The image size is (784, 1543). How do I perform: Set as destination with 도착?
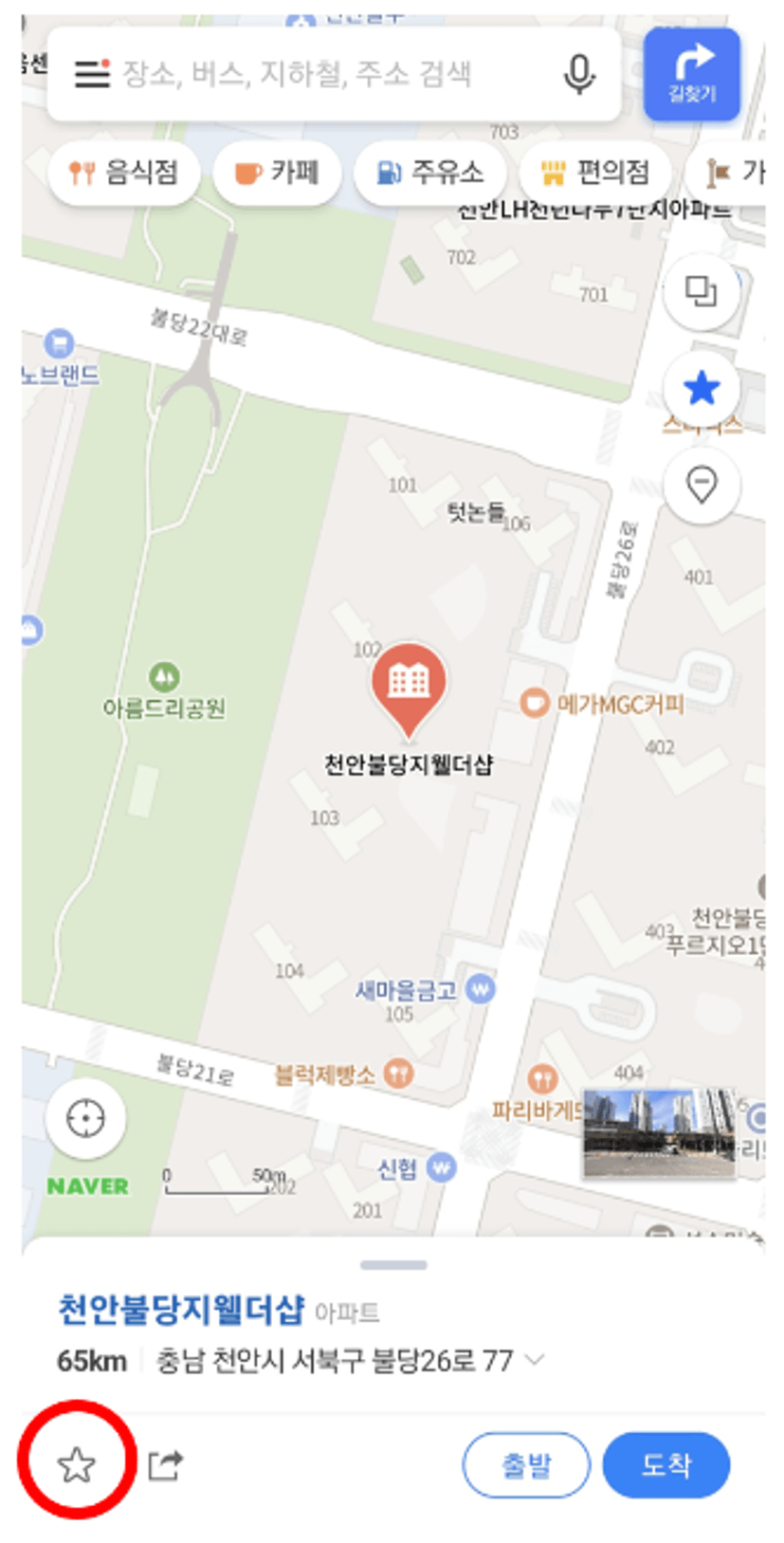coord(666,1464)
